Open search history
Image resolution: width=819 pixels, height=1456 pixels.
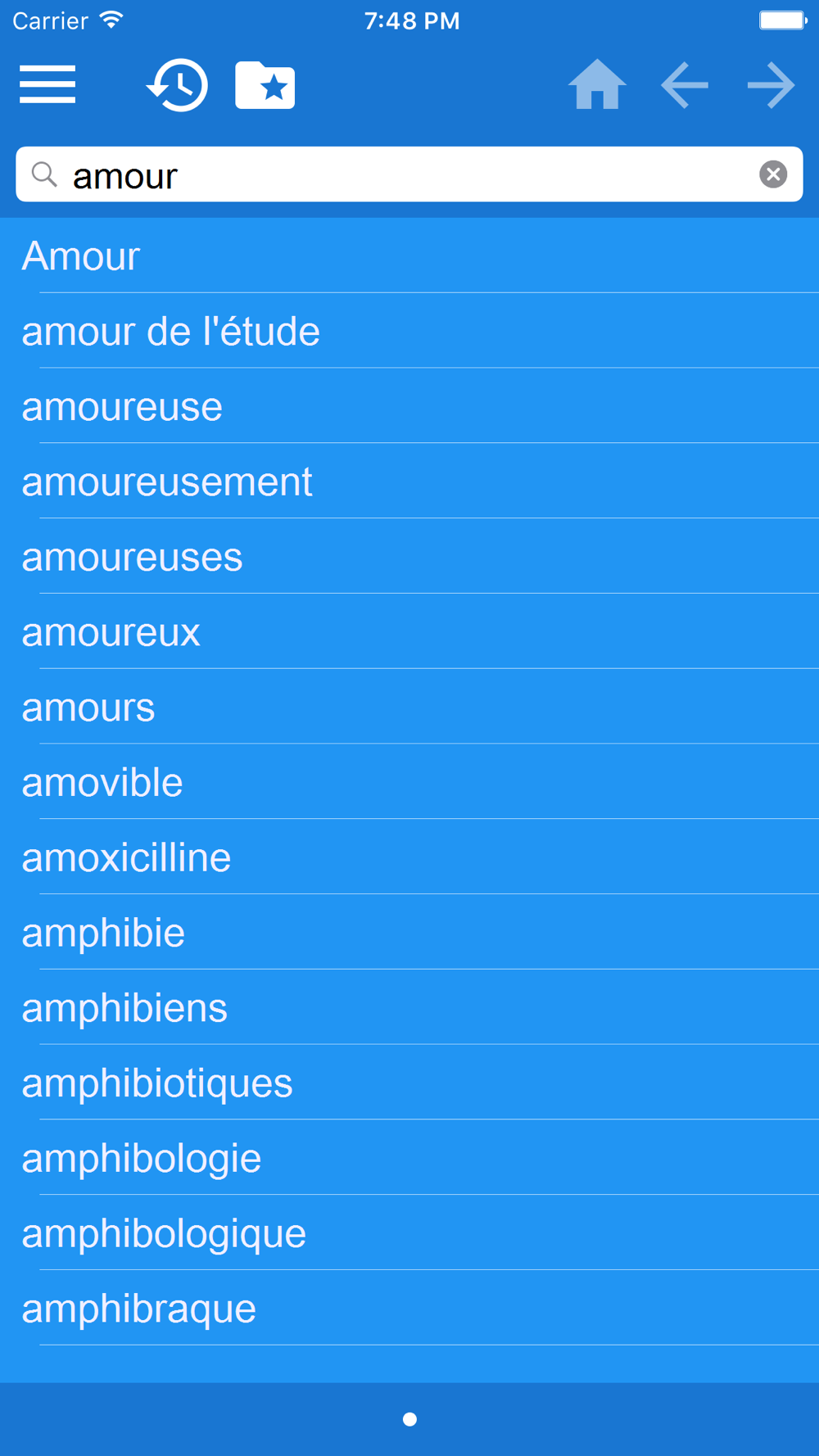tap(177, 84)
